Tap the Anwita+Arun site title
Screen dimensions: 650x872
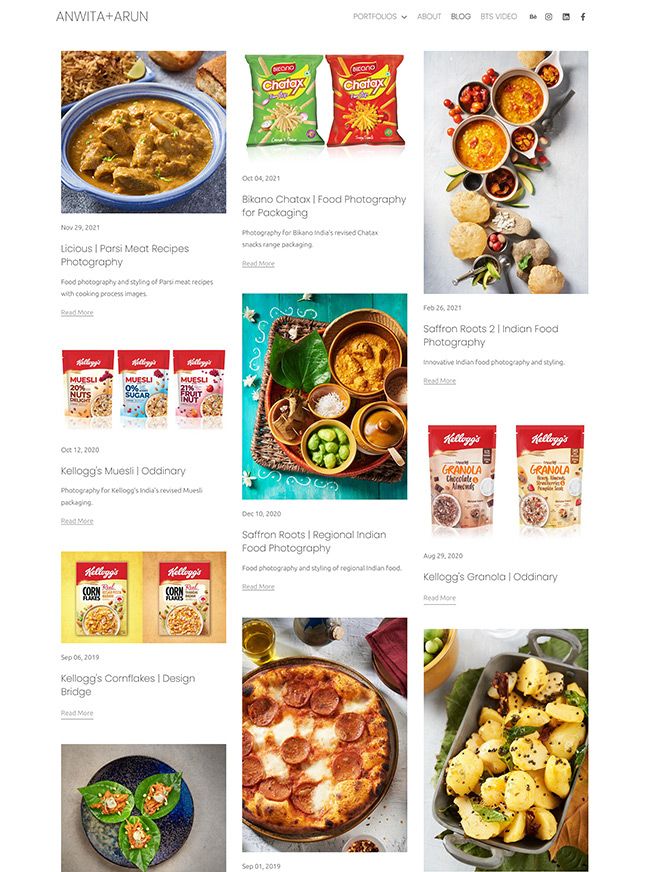pos(102,17)
